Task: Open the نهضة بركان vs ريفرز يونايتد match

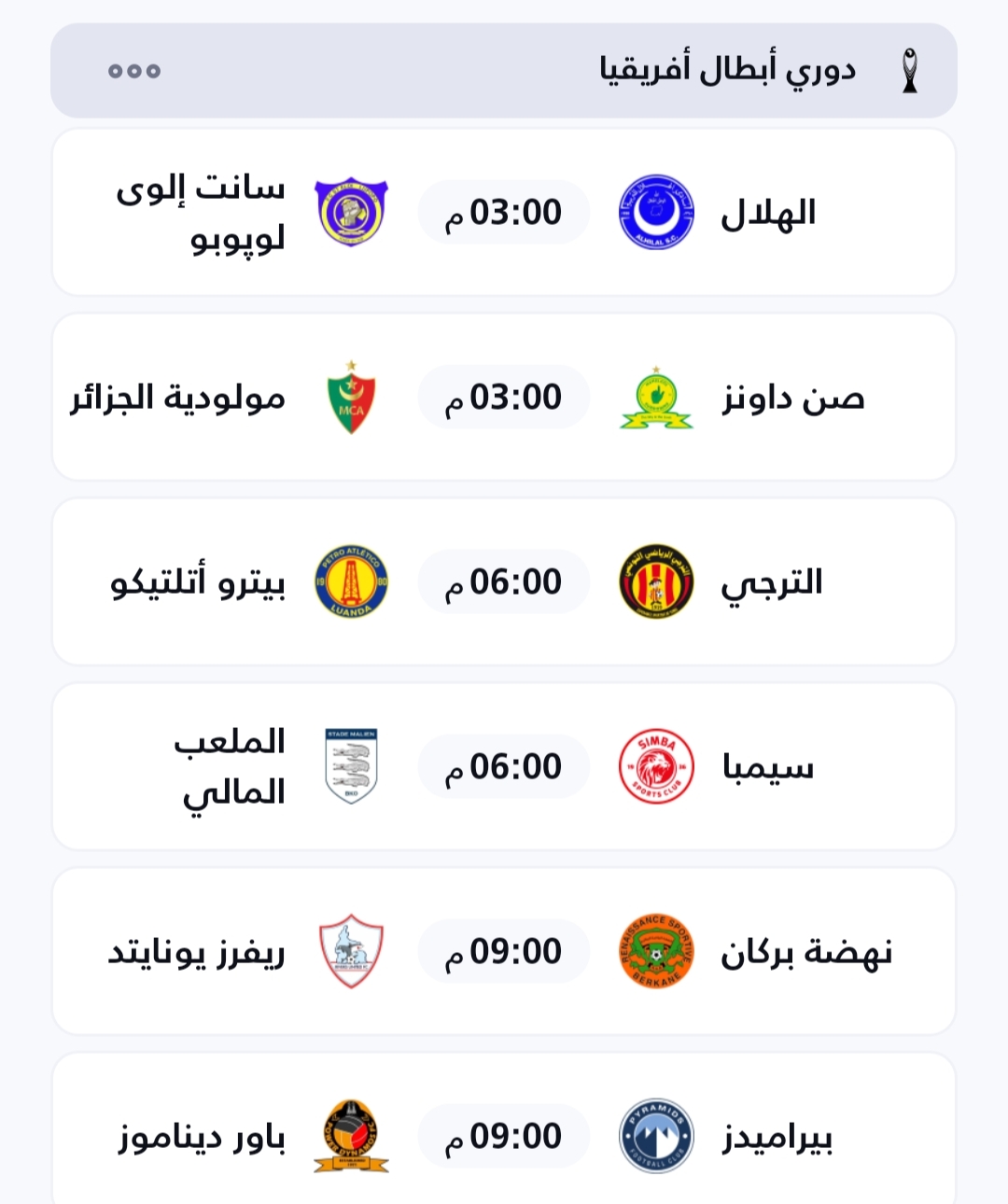Action: (504, 952)
